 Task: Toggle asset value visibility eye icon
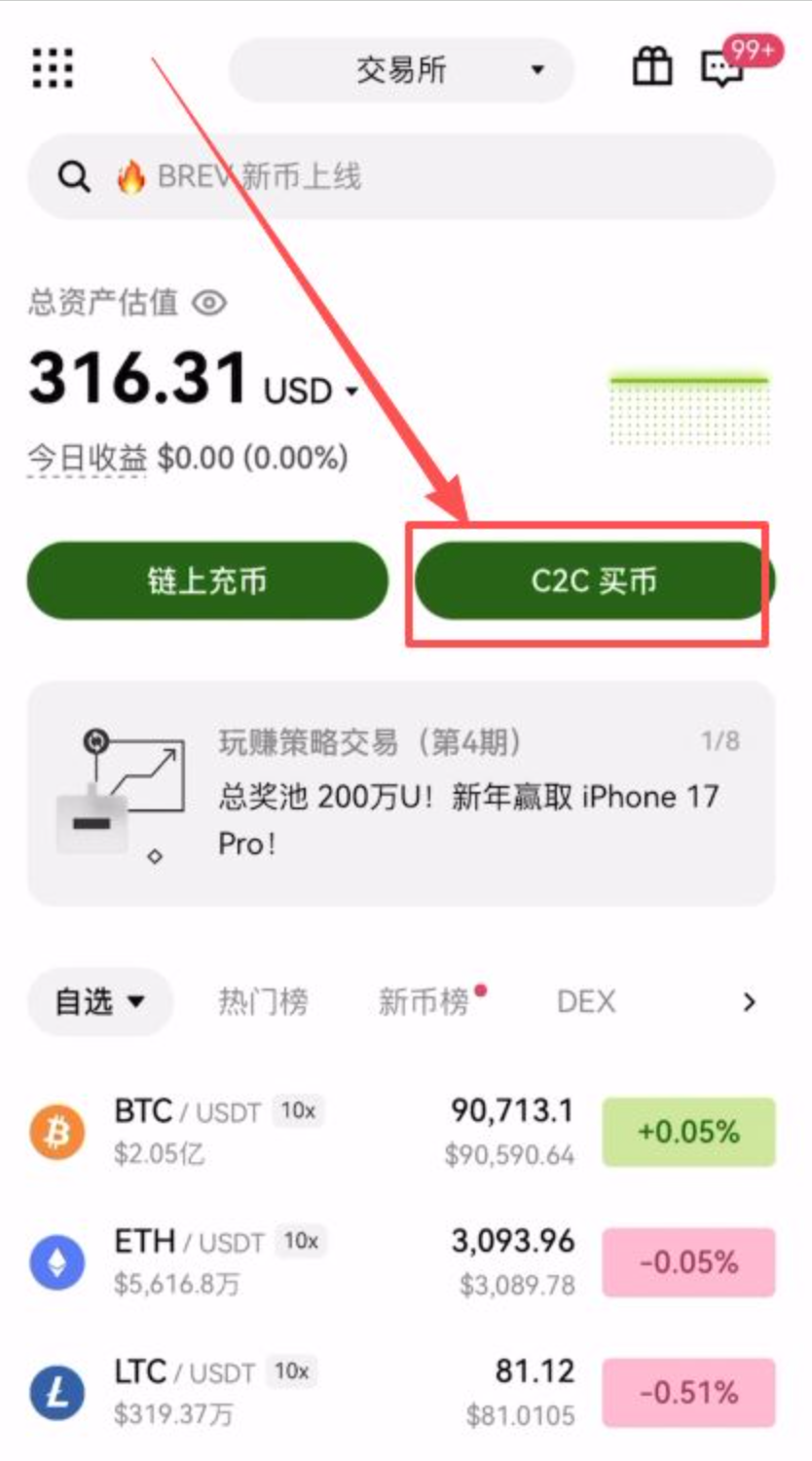click(209, 303)
